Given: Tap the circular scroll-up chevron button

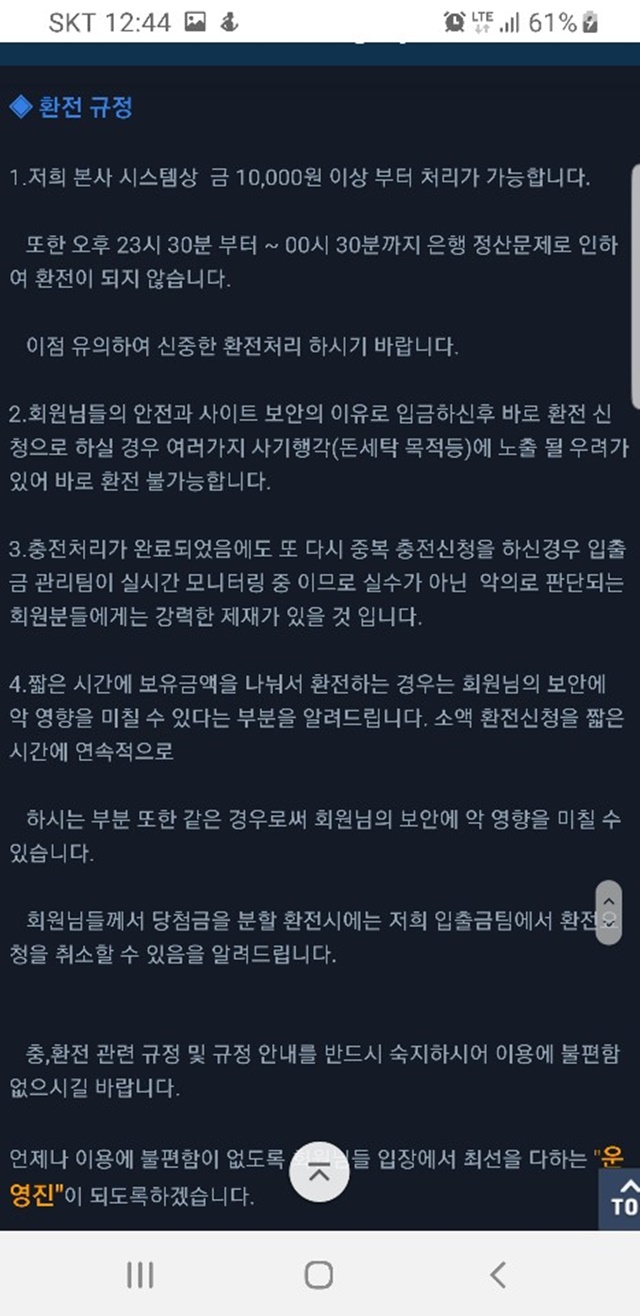Looking at the screenshot, I should point(319,1171).
